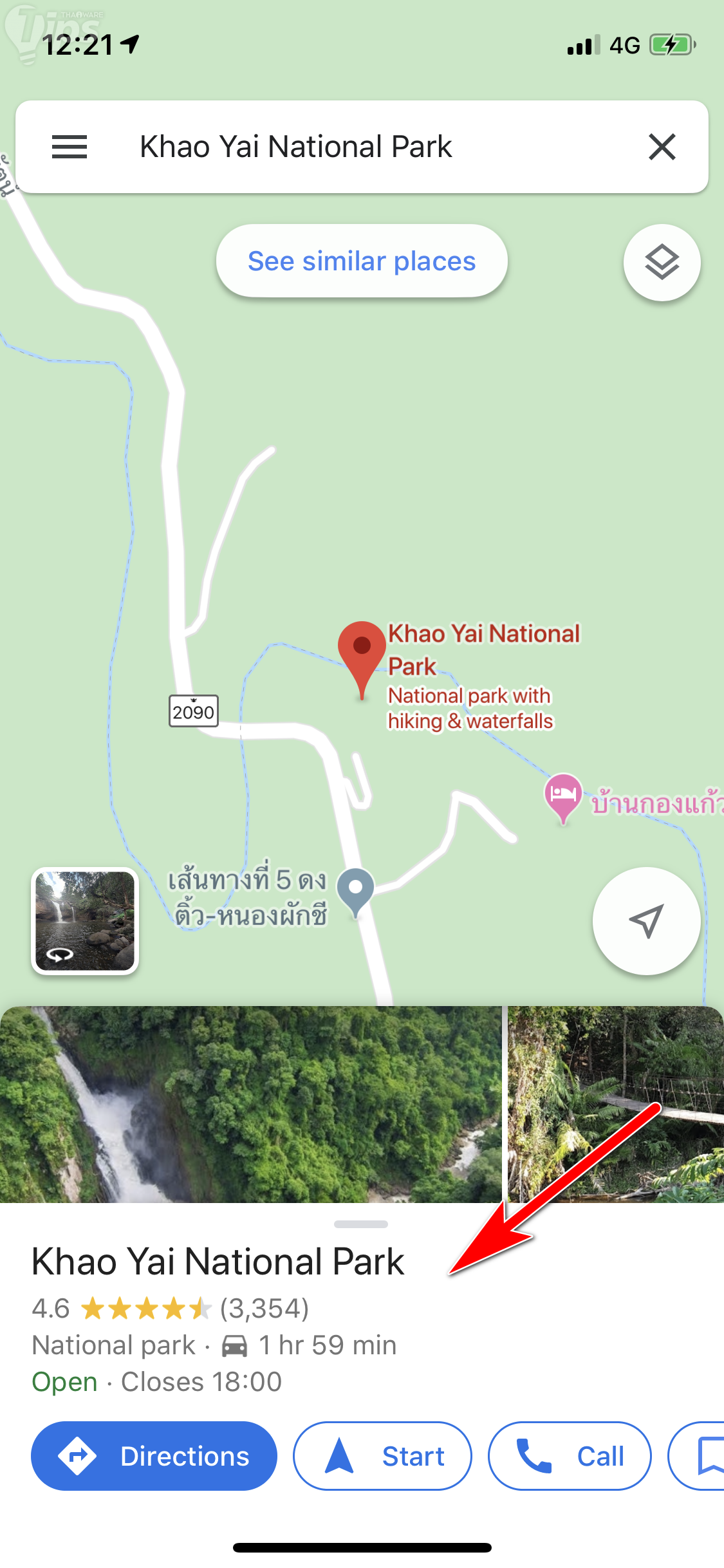View the waterfall photo

click(x=251, y=1104)
